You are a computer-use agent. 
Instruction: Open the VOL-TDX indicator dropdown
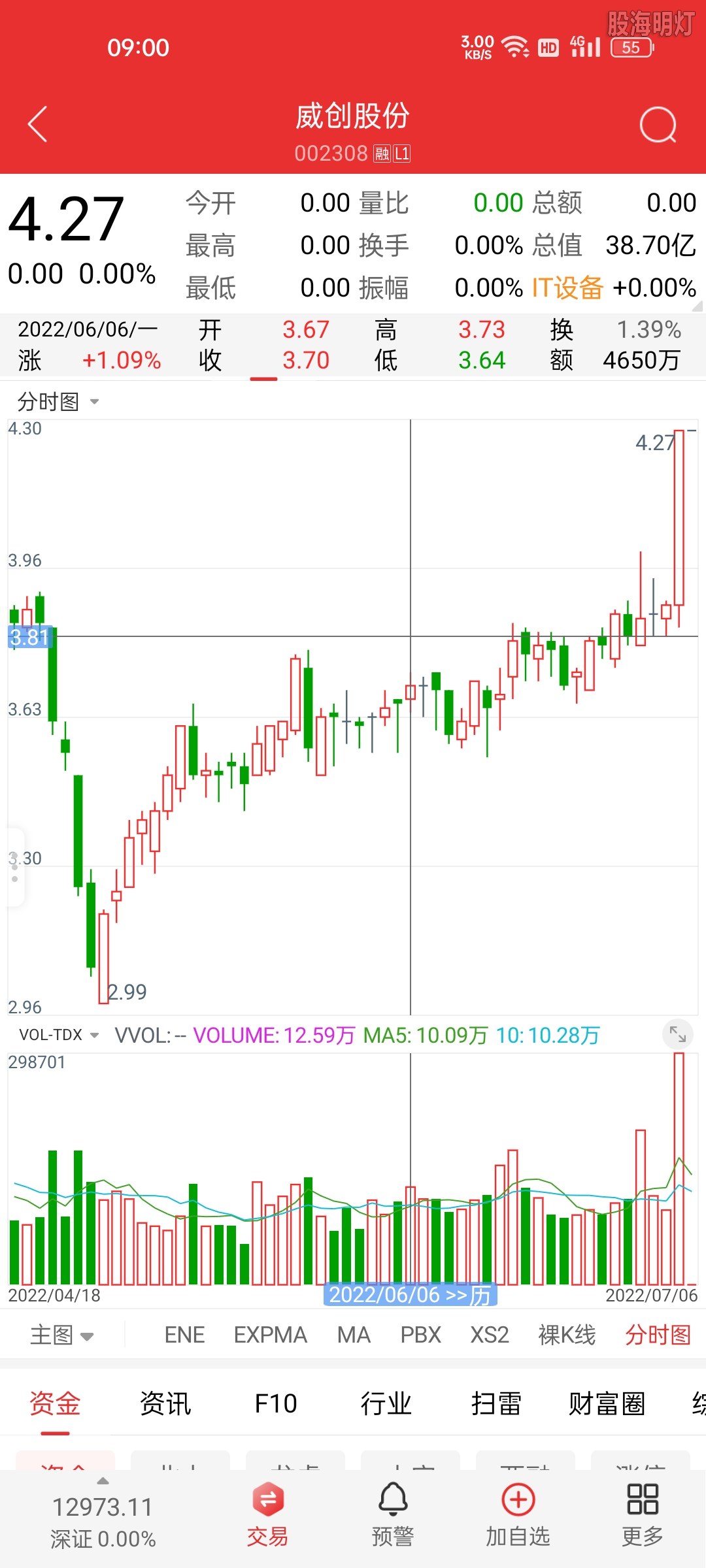(x=59, y=1035)
